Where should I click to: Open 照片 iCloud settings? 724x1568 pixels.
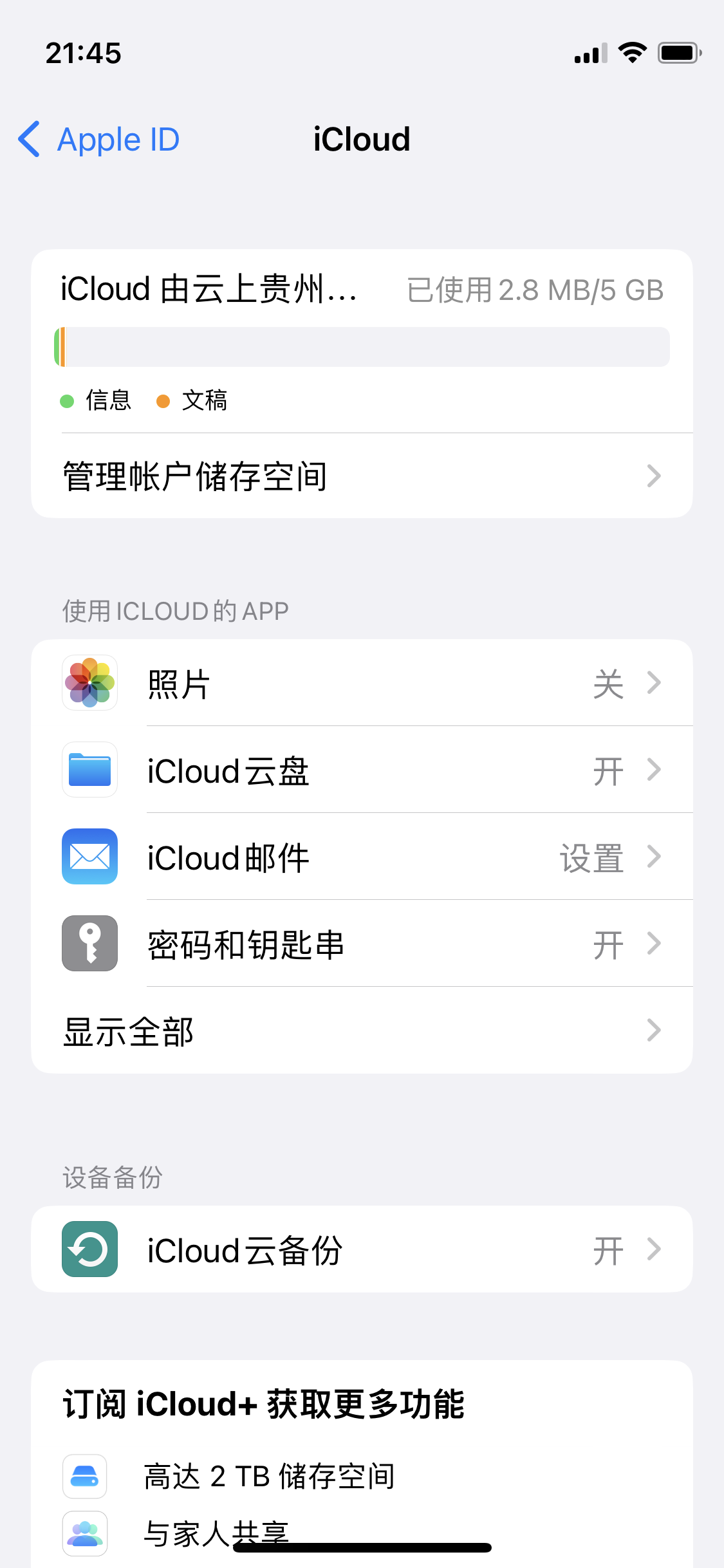pos(362,683)
